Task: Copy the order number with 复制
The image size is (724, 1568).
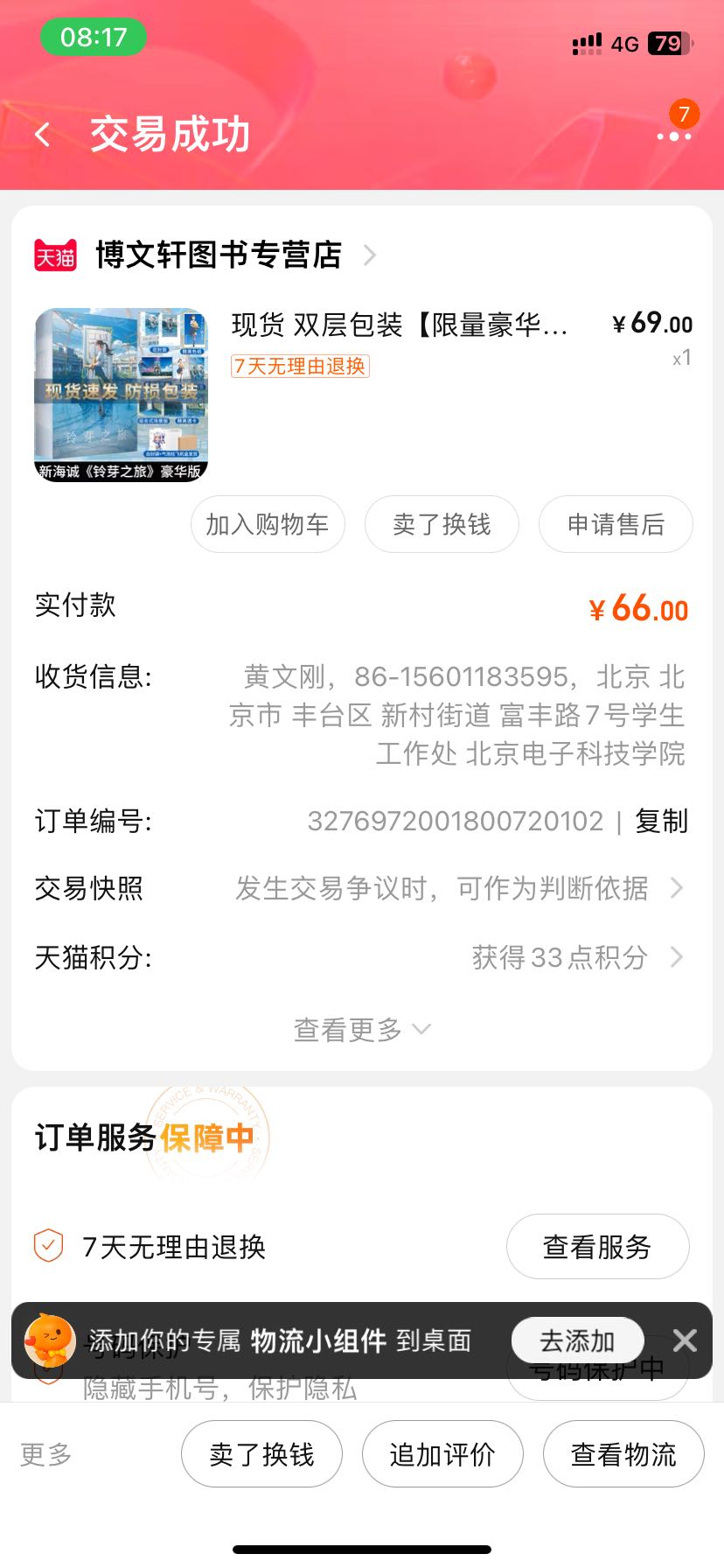Action: (661, 821)
